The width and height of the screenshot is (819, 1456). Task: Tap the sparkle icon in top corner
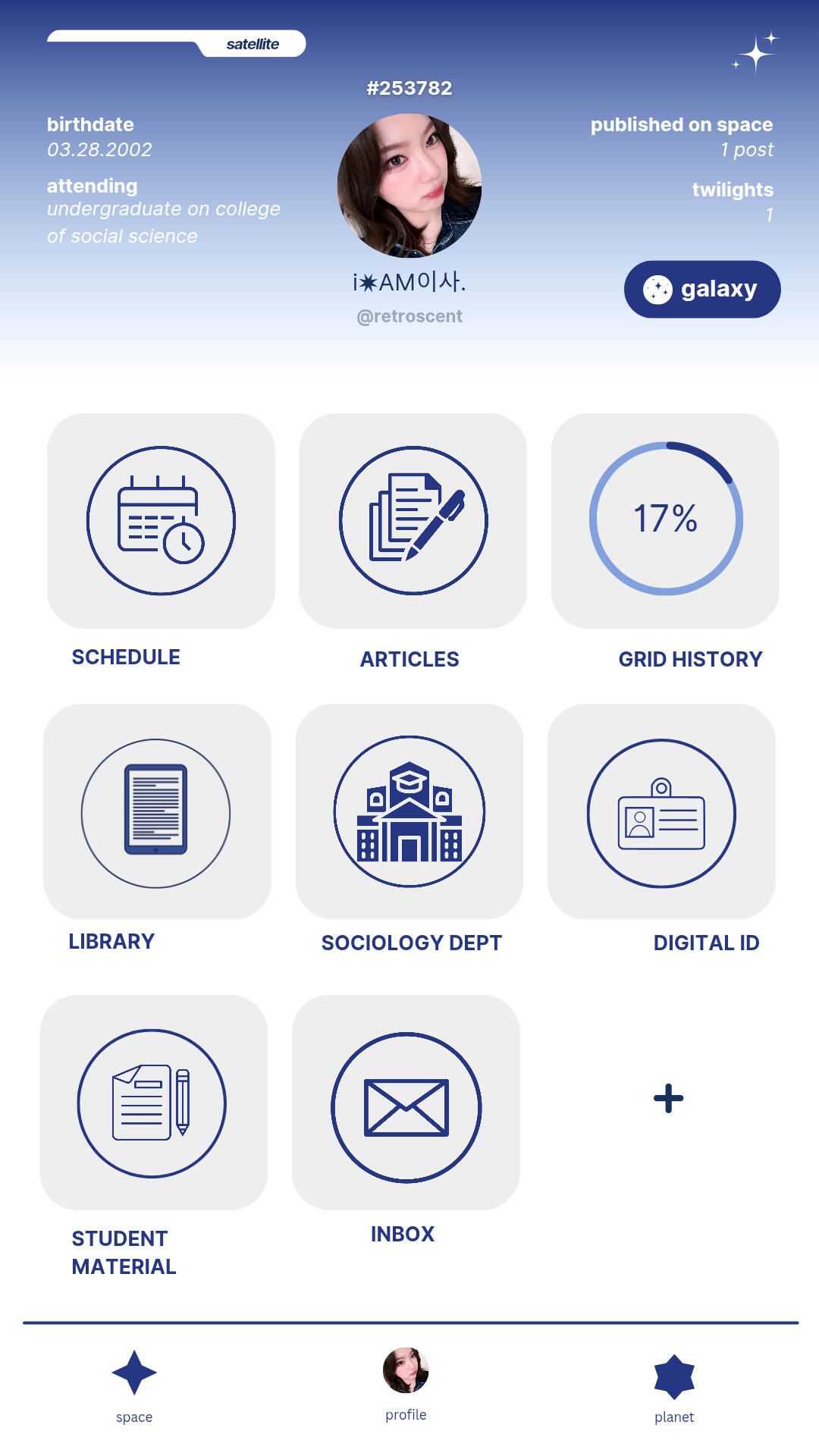click(x=756, y=53)
